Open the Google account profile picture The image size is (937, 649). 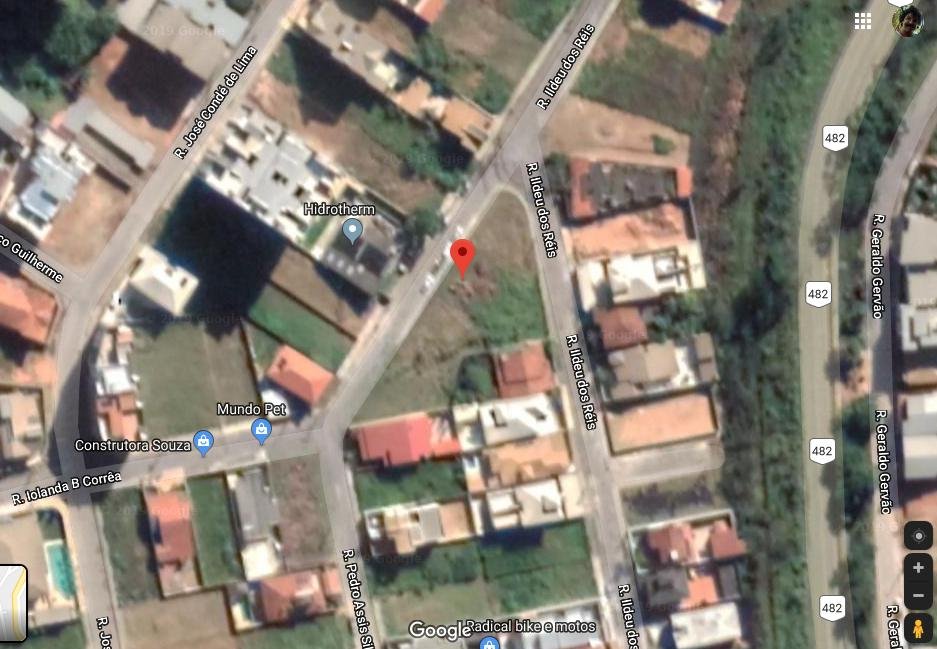[x=907, y=21]
